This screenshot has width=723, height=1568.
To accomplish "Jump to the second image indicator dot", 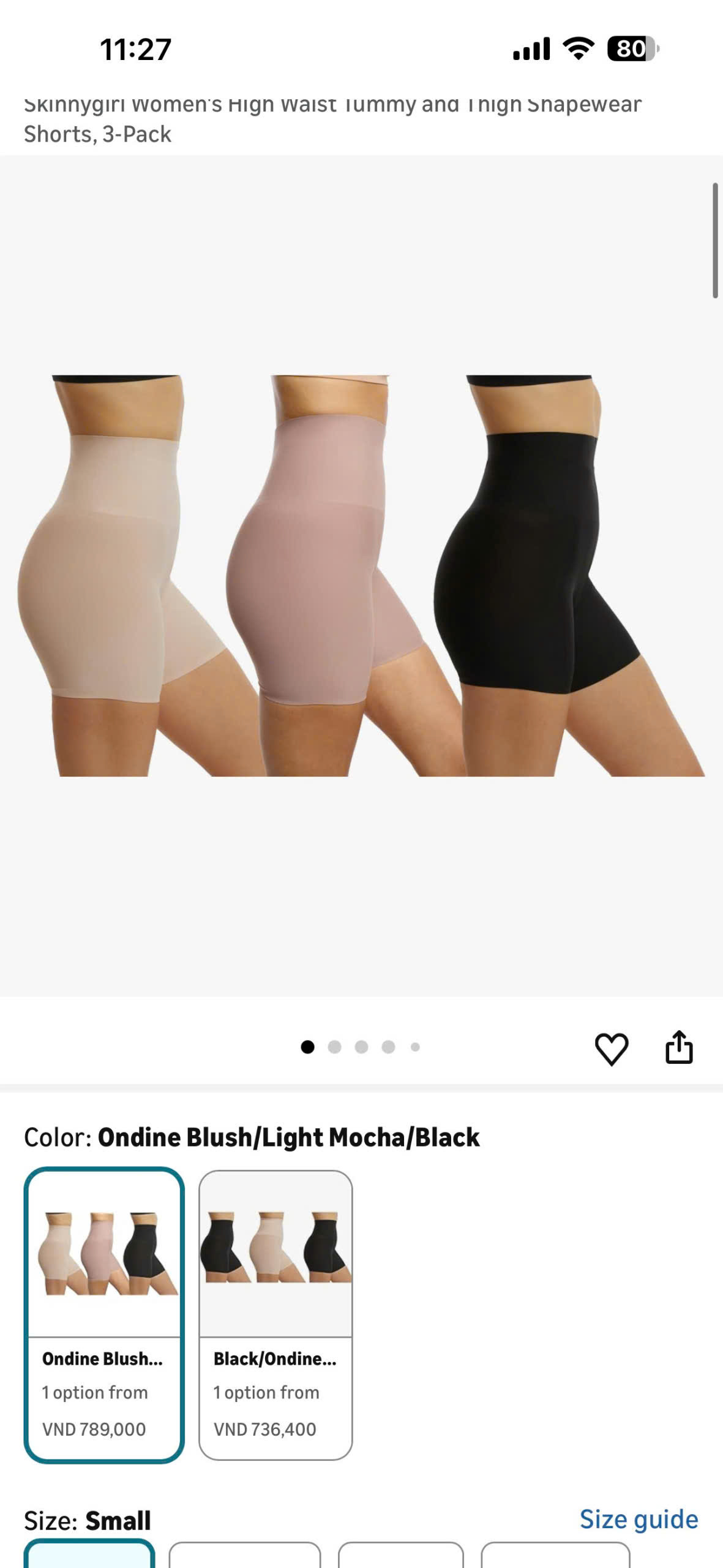I will tap(334, 1047).
